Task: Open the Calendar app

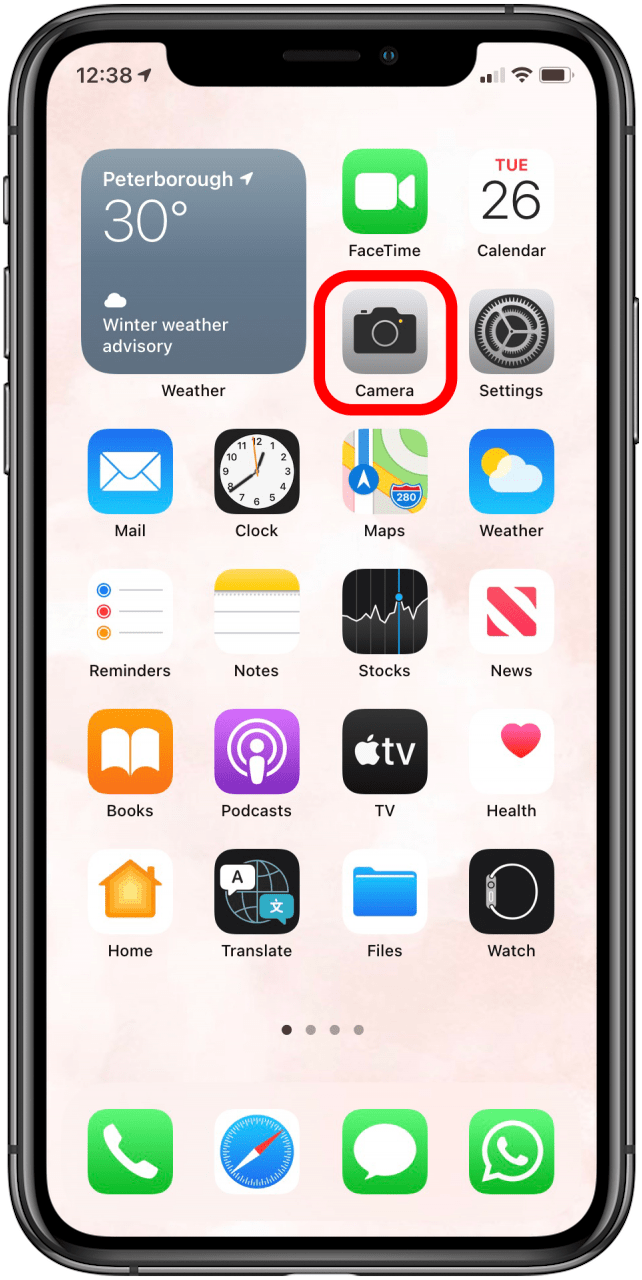Action: (511, 192)
